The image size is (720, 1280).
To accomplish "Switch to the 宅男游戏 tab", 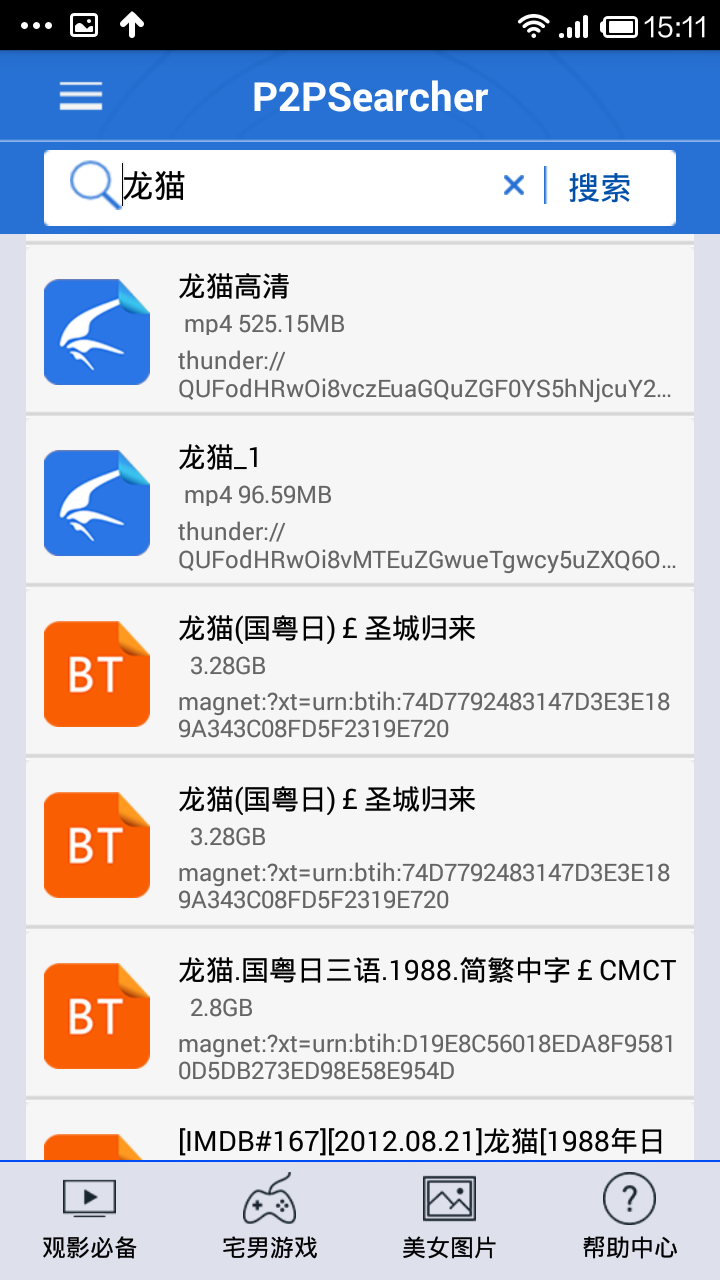I will coord(270,1221).
